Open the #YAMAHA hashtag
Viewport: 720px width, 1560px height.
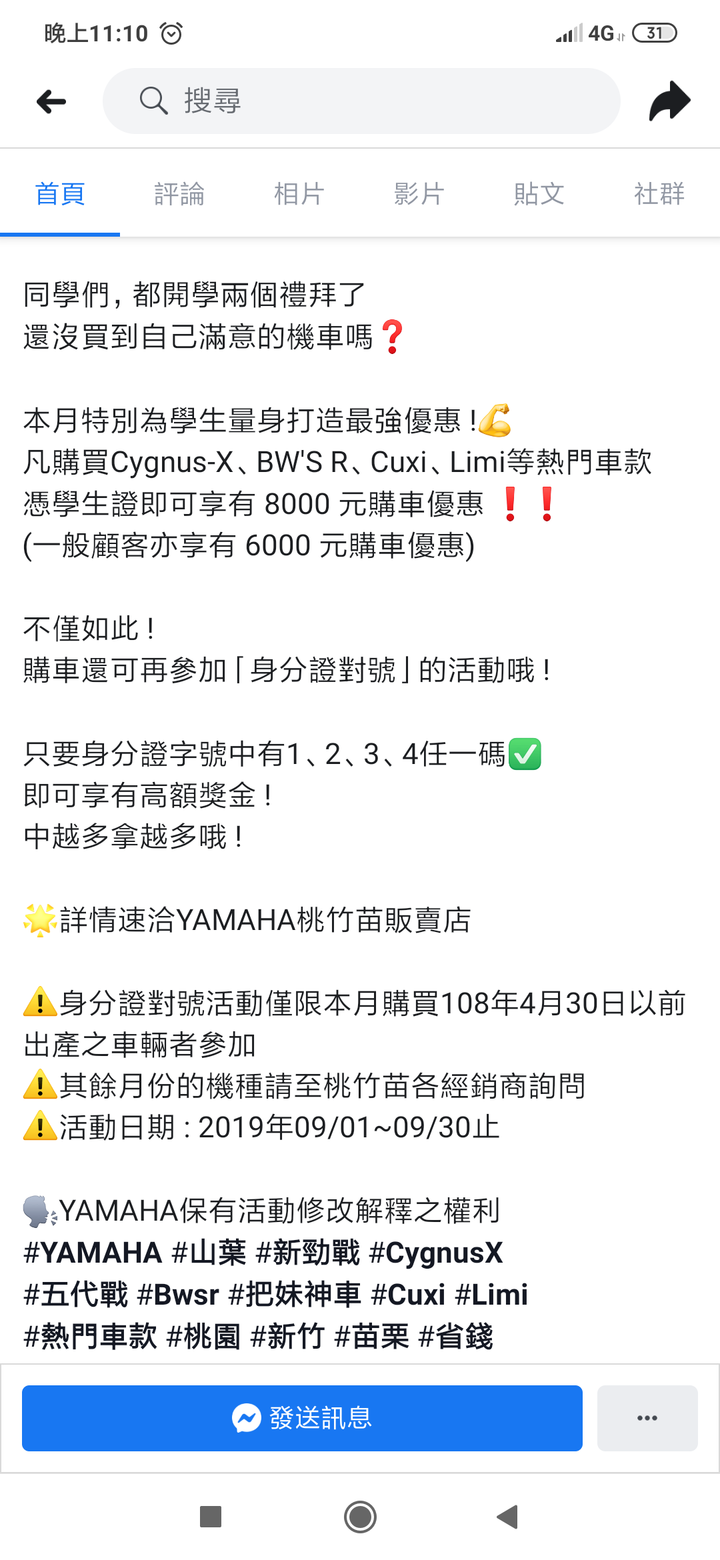click(x=92, y=1253)
